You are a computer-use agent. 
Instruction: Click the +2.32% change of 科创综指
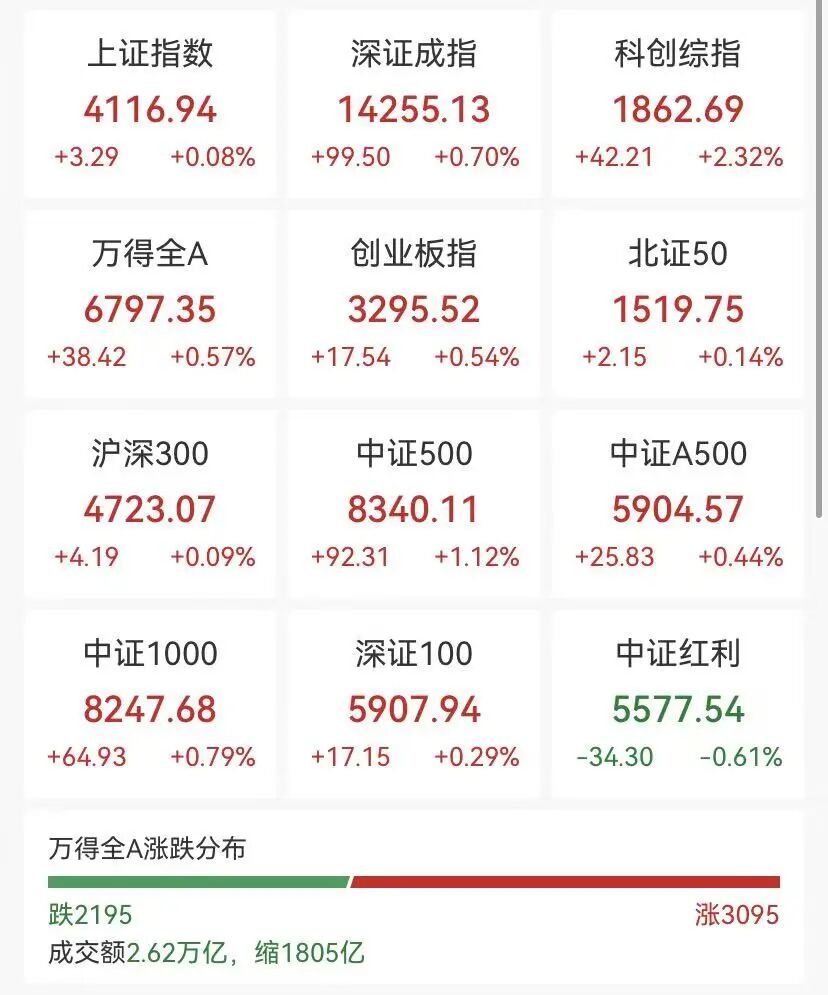click(740, 157)
